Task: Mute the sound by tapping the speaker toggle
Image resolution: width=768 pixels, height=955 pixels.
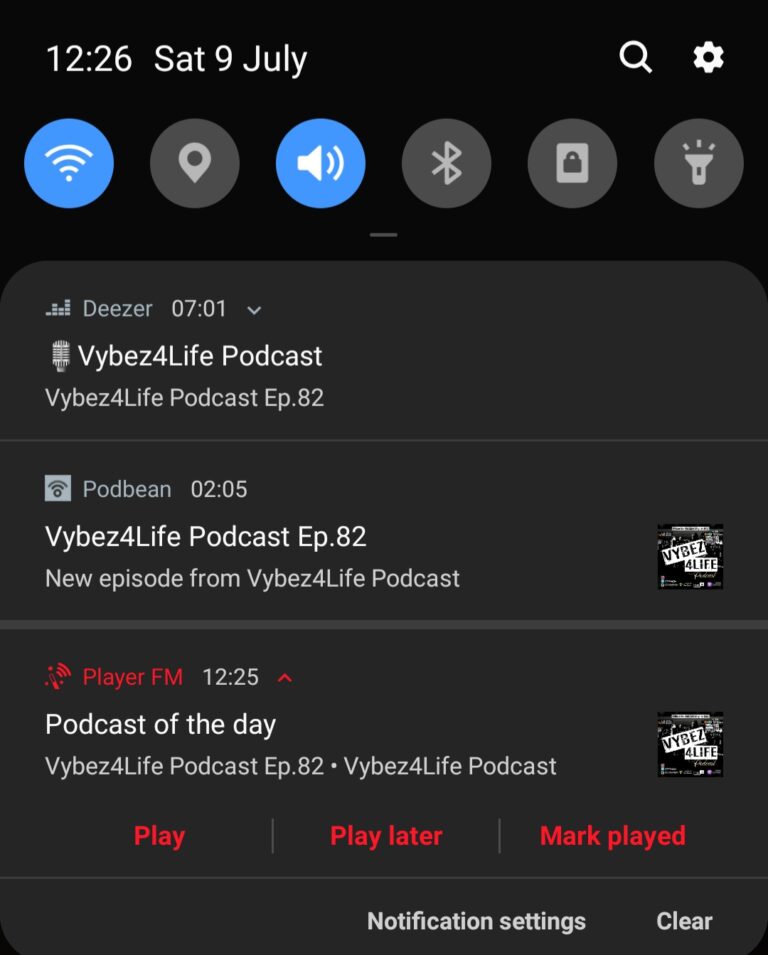Action: point(321,163)
